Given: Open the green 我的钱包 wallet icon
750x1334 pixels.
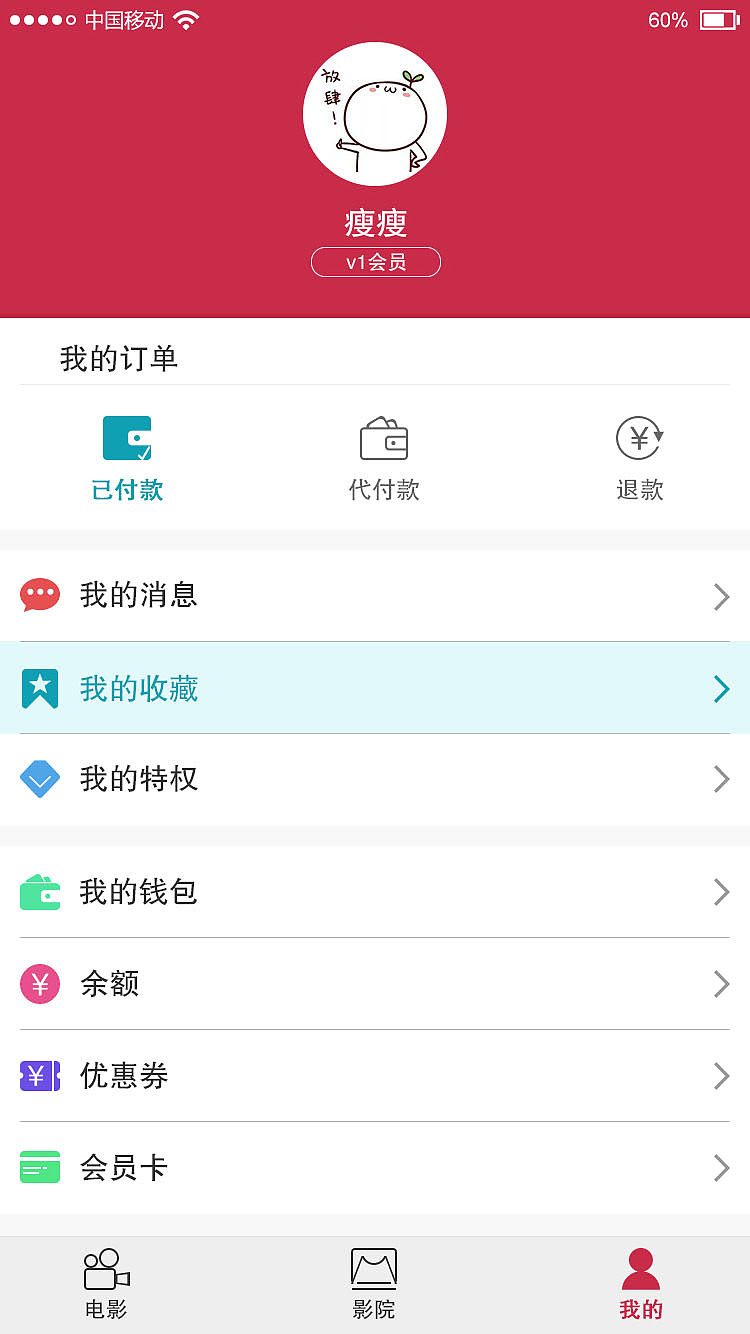Looking at the screenshot, I should click(x=40, y=892).
